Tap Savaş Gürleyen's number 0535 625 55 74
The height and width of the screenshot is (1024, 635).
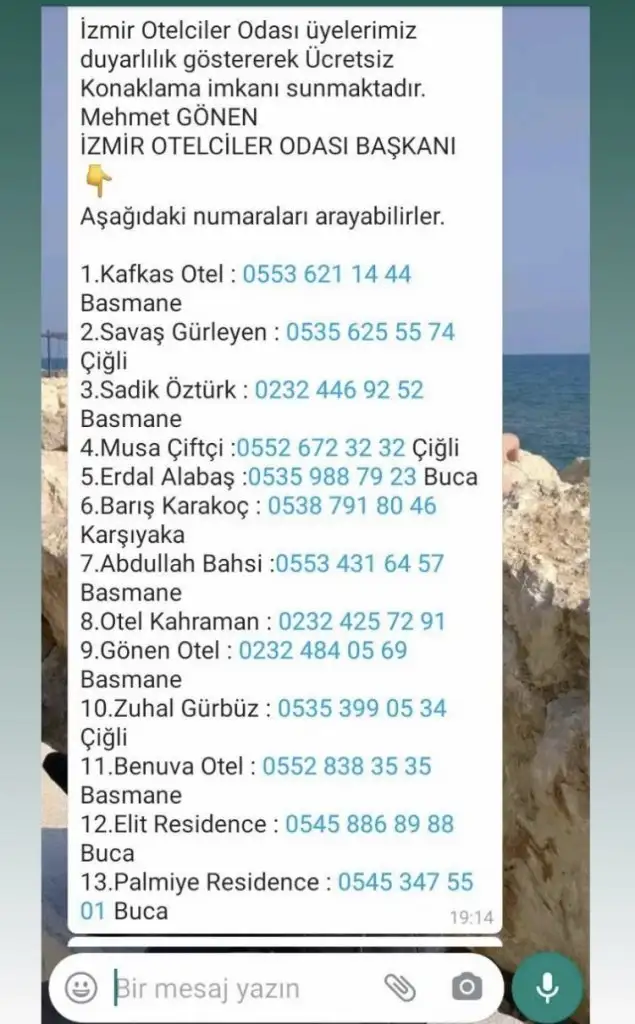[x=370, y=332]
